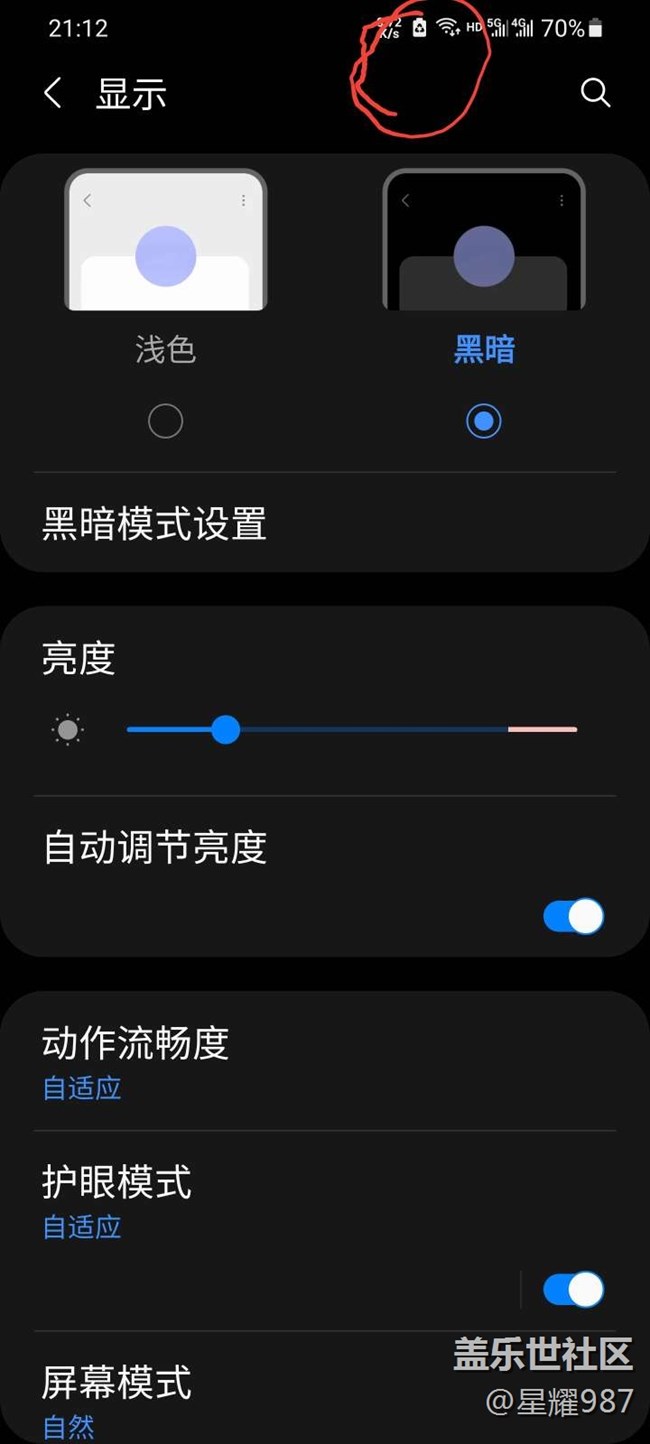
Task: Tap the 黑暗 theme preview image
Action: tap(484, 240)
